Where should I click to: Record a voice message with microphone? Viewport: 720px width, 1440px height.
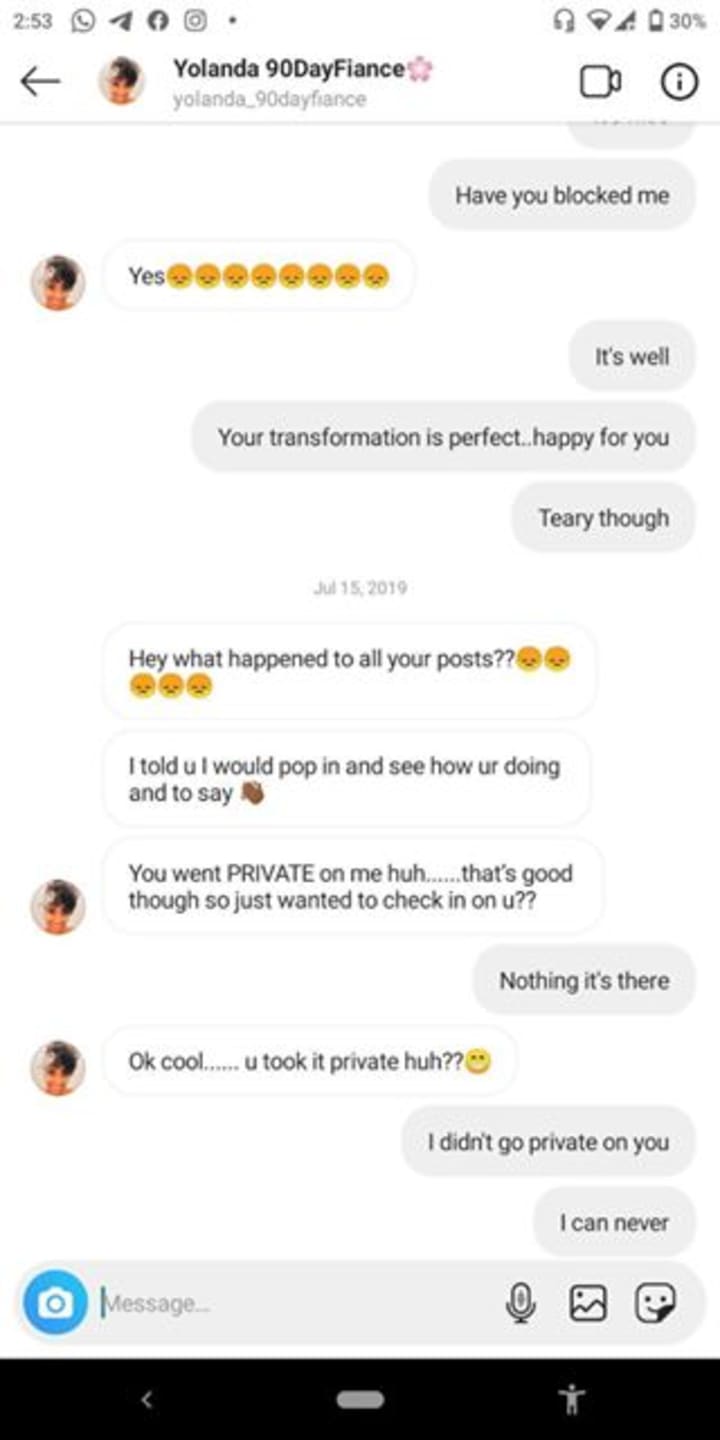coord(520,1302)
